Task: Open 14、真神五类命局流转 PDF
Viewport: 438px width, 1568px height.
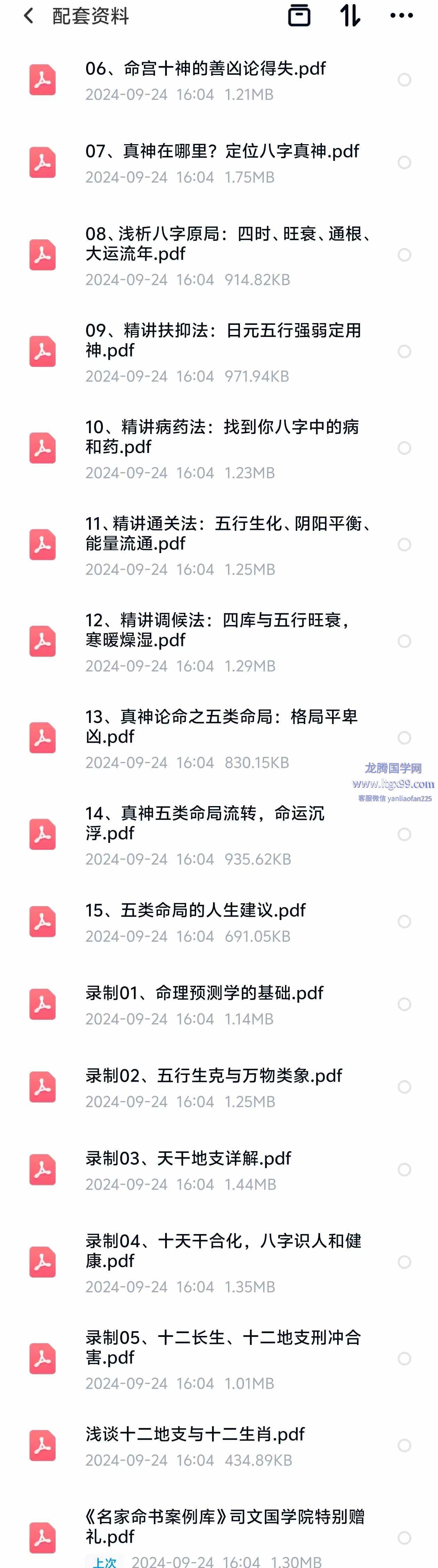Action: point(205,823)
